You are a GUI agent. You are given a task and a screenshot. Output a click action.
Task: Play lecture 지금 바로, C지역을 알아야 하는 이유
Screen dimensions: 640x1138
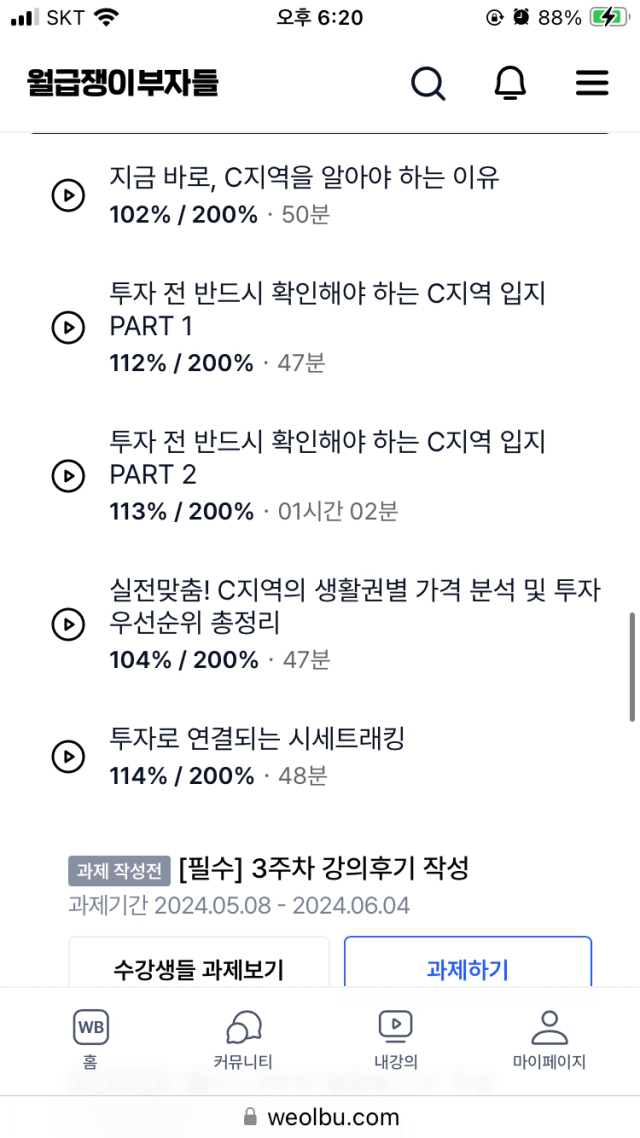pyautogui.click(x=68, y=195)
